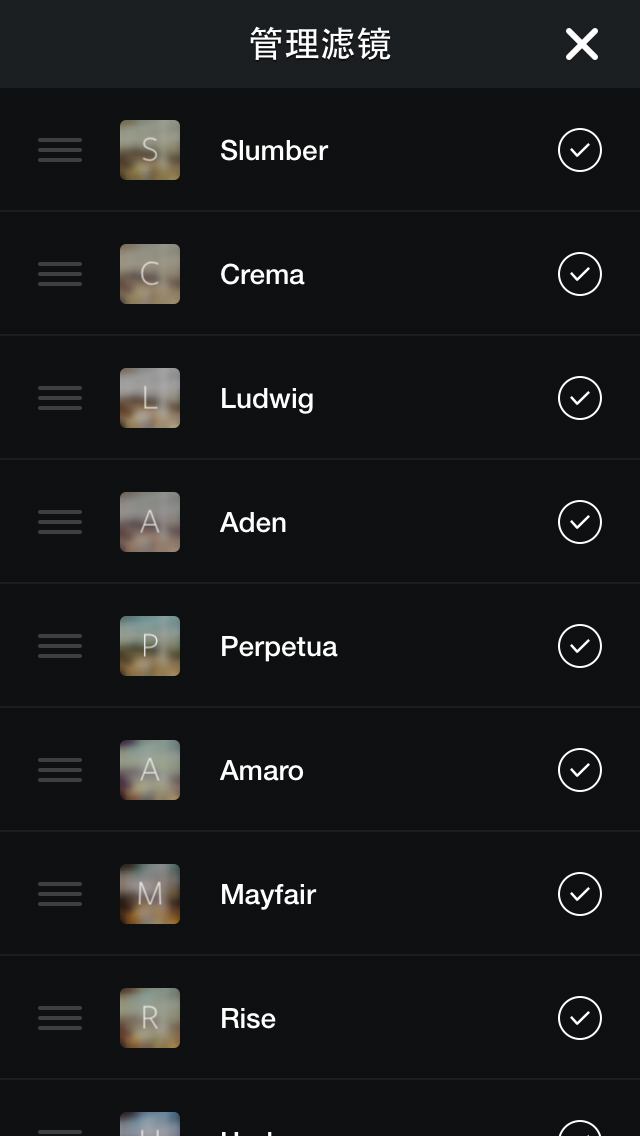Tap the reorder handle beside Perpetua
The width and height of the screenshot is (640, 1136).
click(59, 646)
